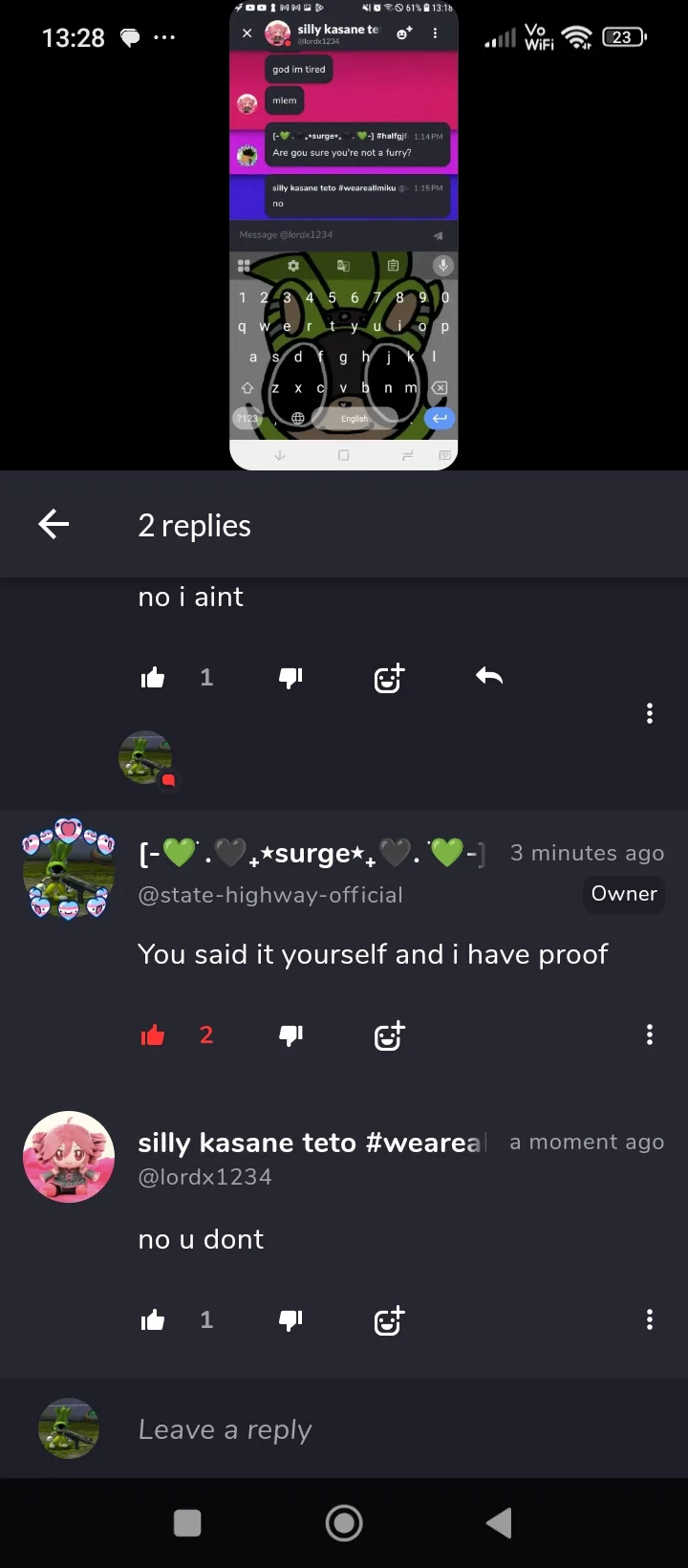Image resolution: width=688 pixels, height=1568 pixels.
Task: Dislike the "You said it yourself" reply
Action: coord(290,1034)
